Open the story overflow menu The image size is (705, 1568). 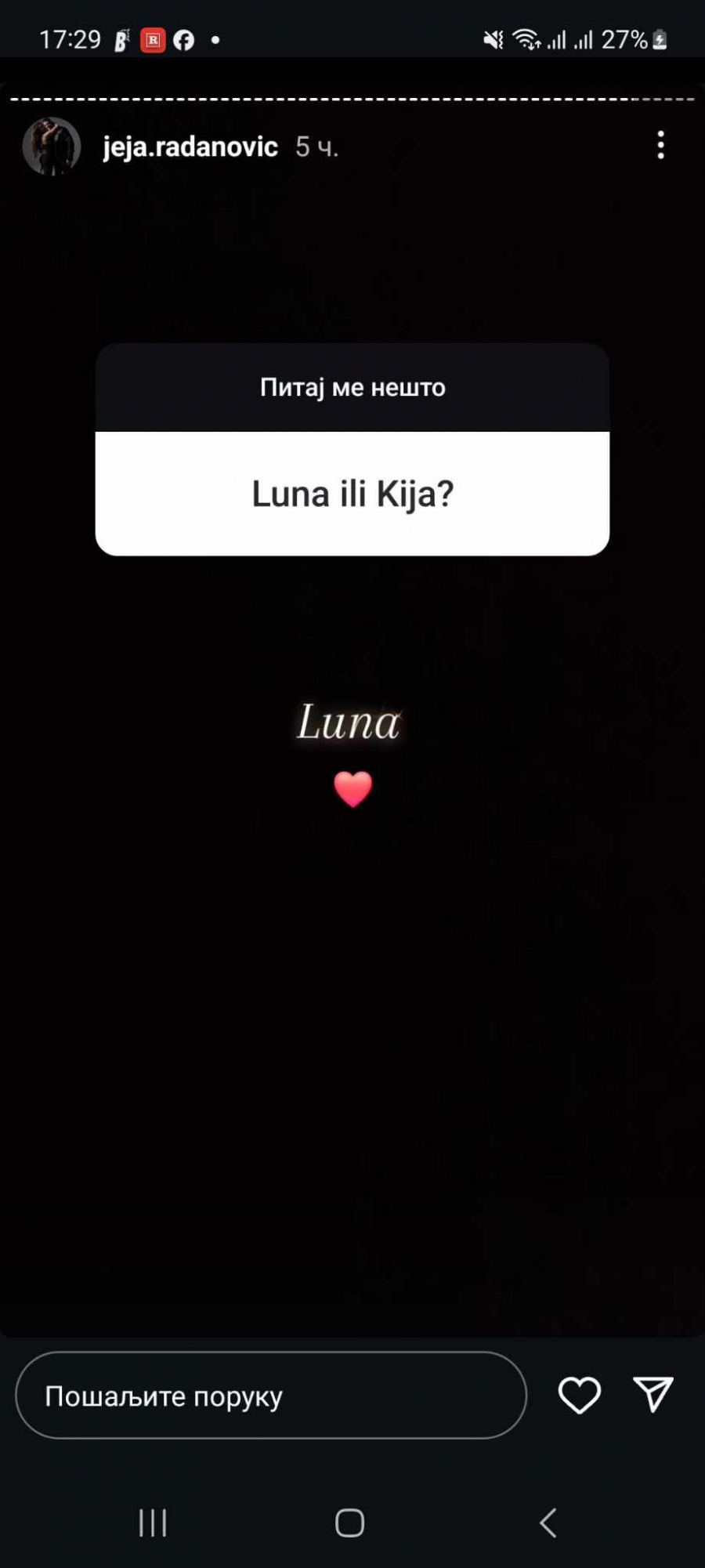coord(660,146)
